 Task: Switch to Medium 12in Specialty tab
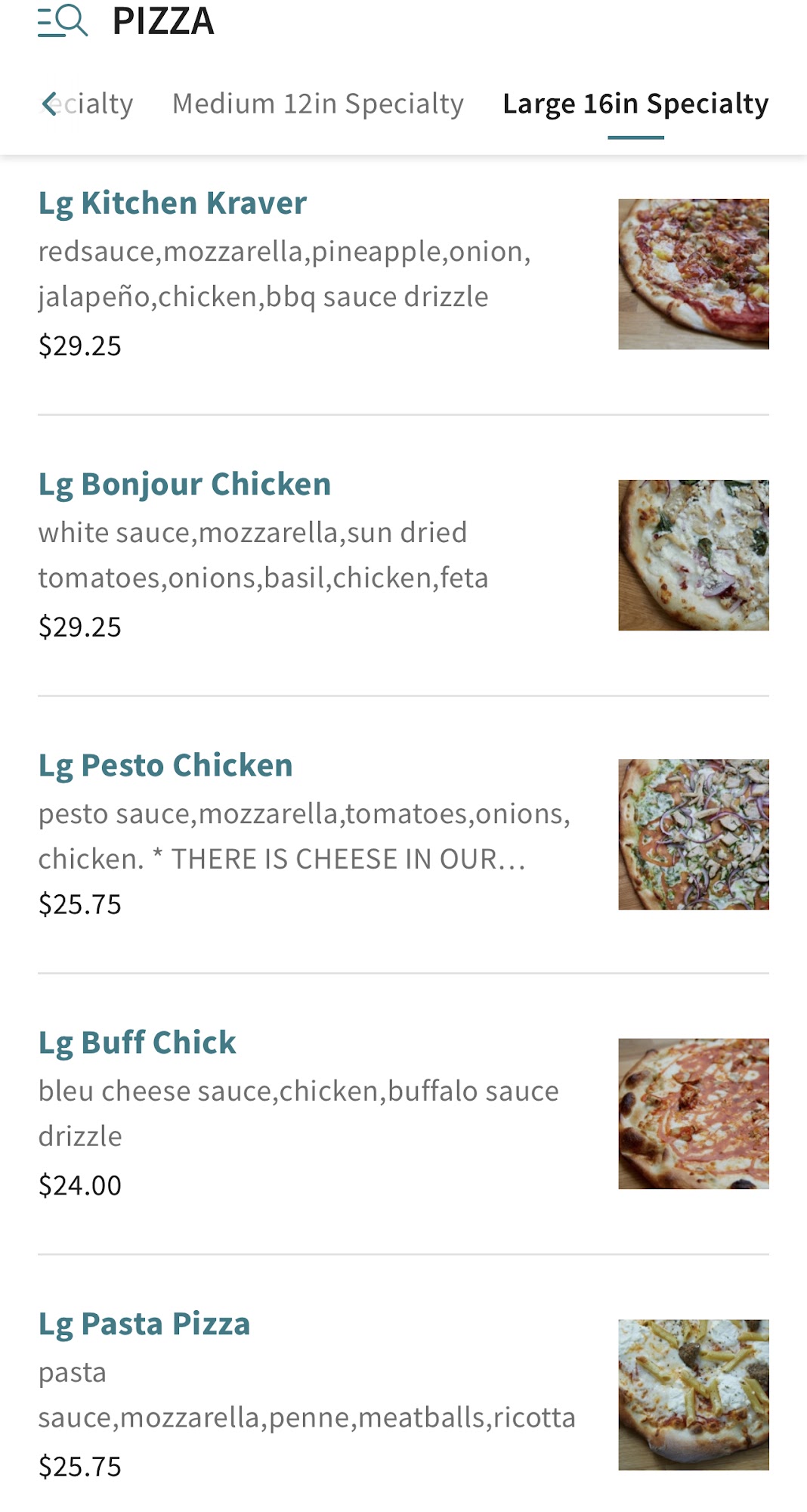(317, 104)
